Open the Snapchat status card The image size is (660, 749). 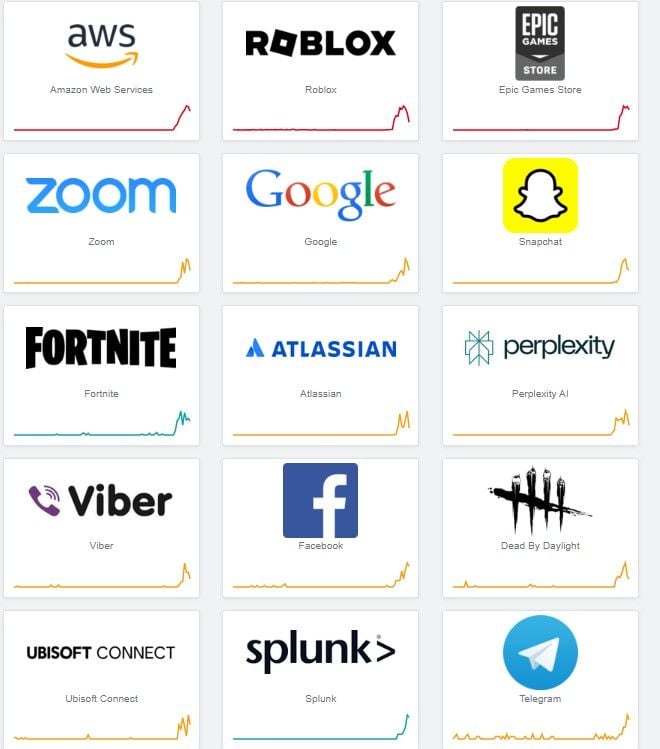(x=540, y=222)
